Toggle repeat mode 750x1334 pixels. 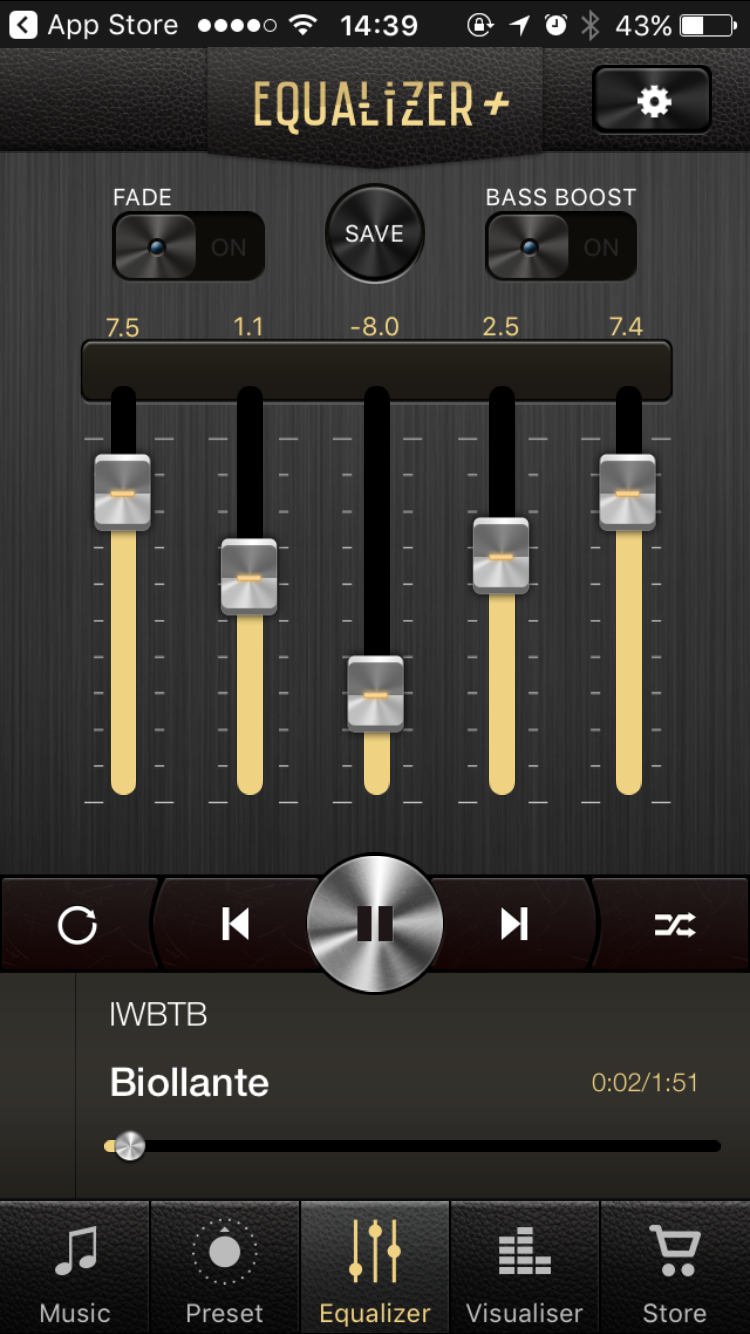(77, 925)
